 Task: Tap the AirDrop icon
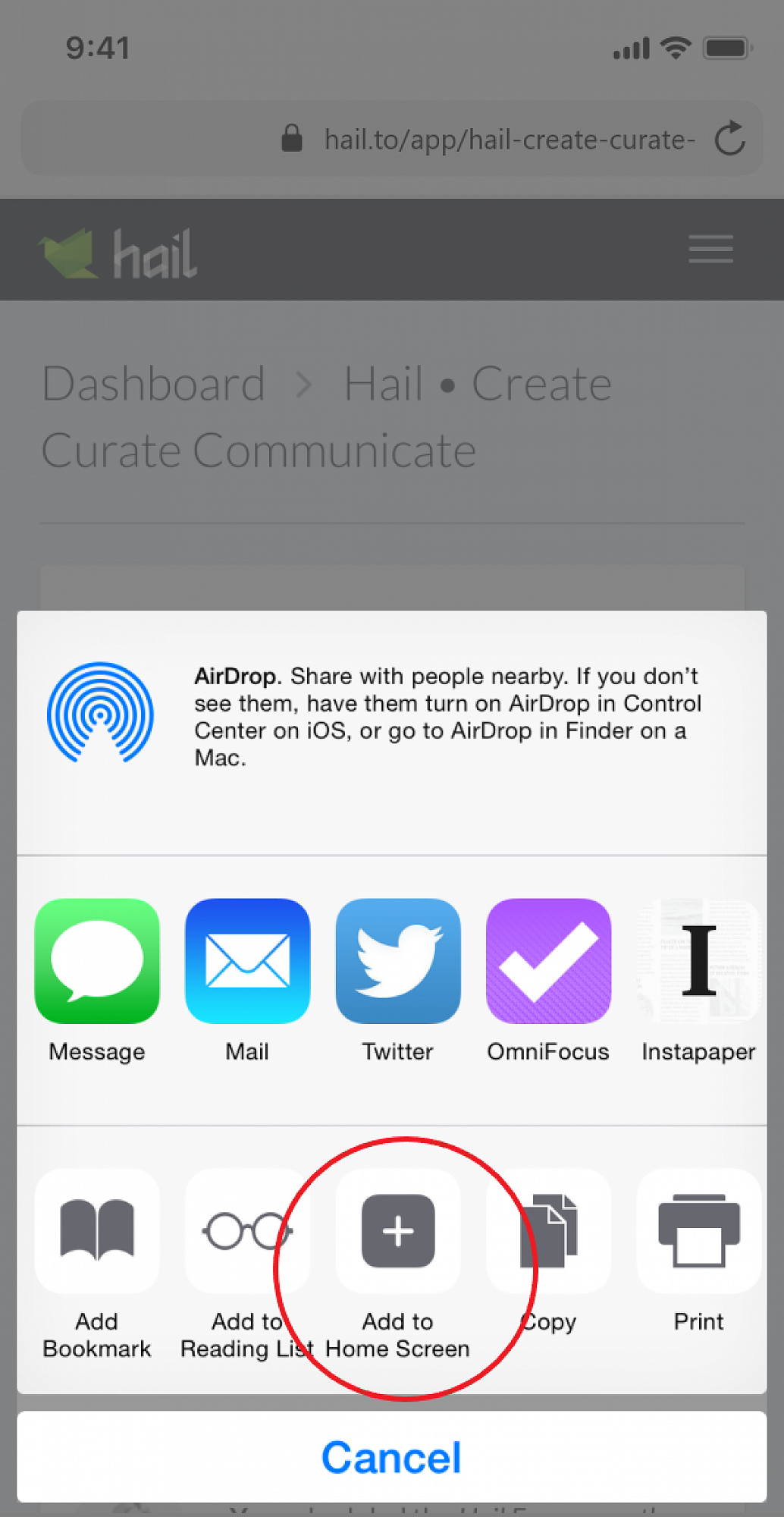100,713
